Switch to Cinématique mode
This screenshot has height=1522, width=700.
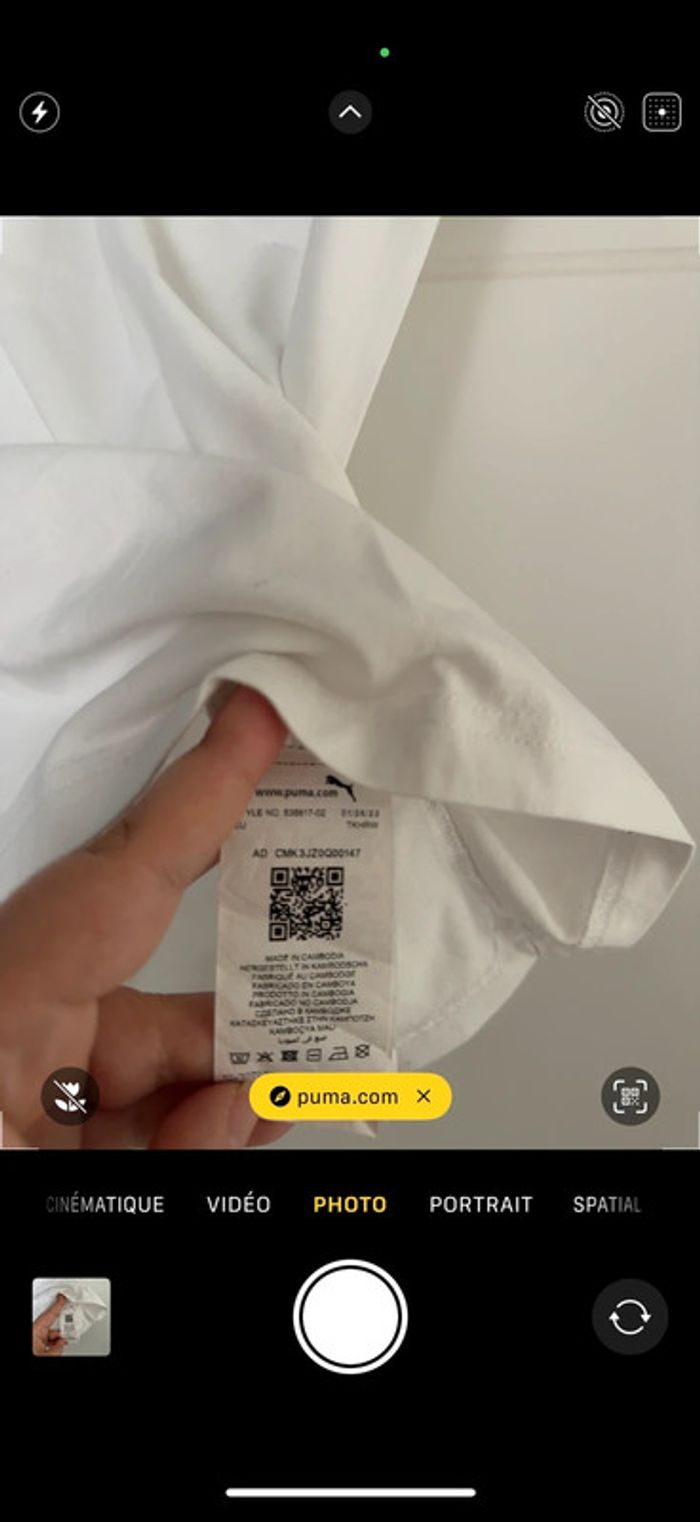click(x=105, y=1204)
